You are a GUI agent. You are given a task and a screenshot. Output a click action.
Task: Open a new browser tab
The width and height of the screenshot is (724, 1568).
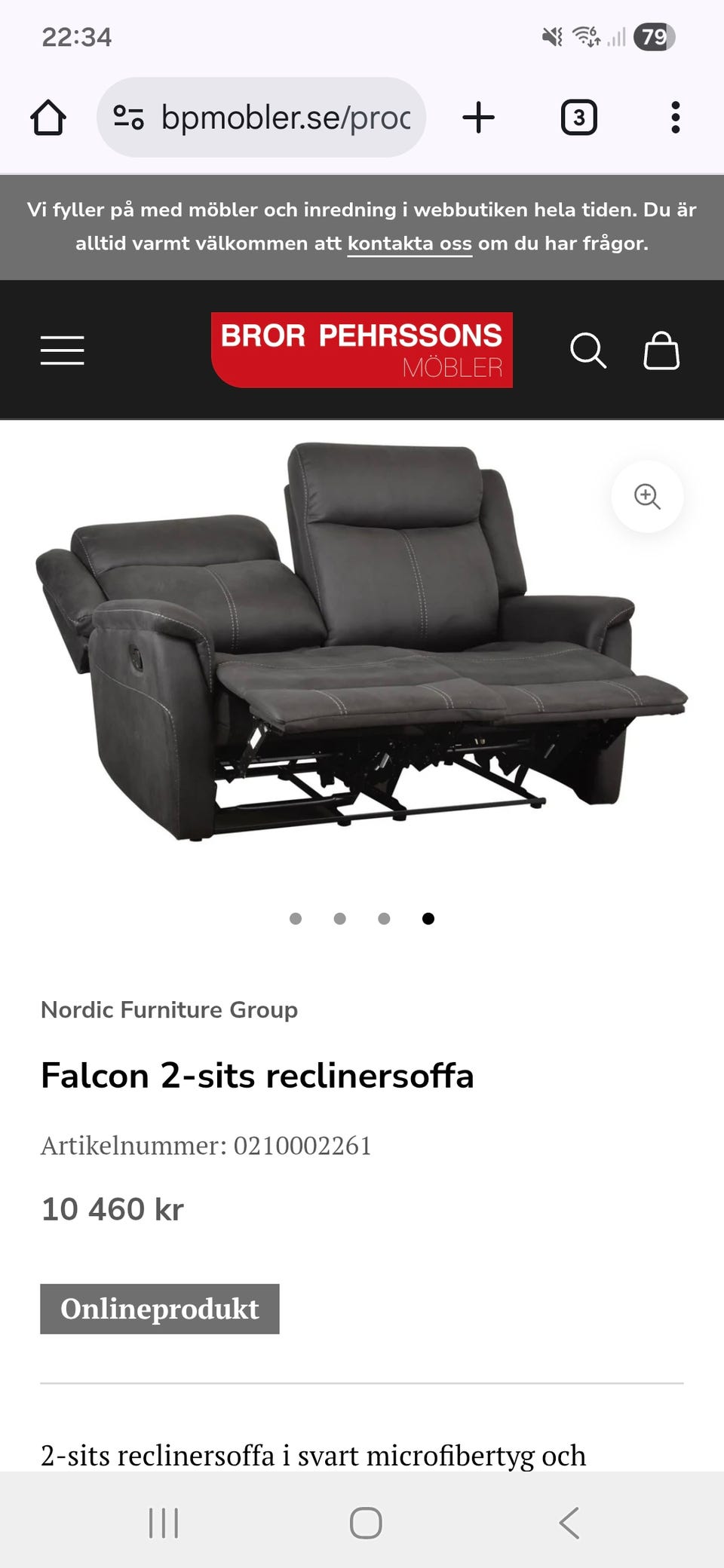tap(478, 118)
